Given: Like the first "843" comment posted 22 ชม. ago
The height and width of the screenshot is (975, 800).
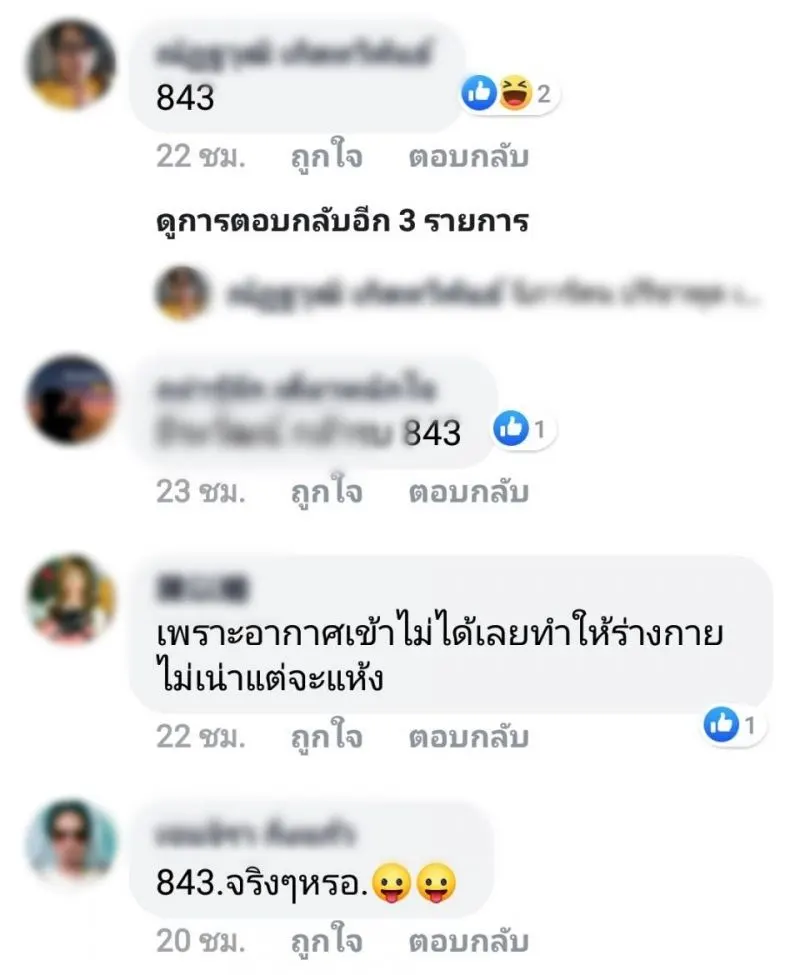Looking at the screenshot, I should click(x=326, y=157).
